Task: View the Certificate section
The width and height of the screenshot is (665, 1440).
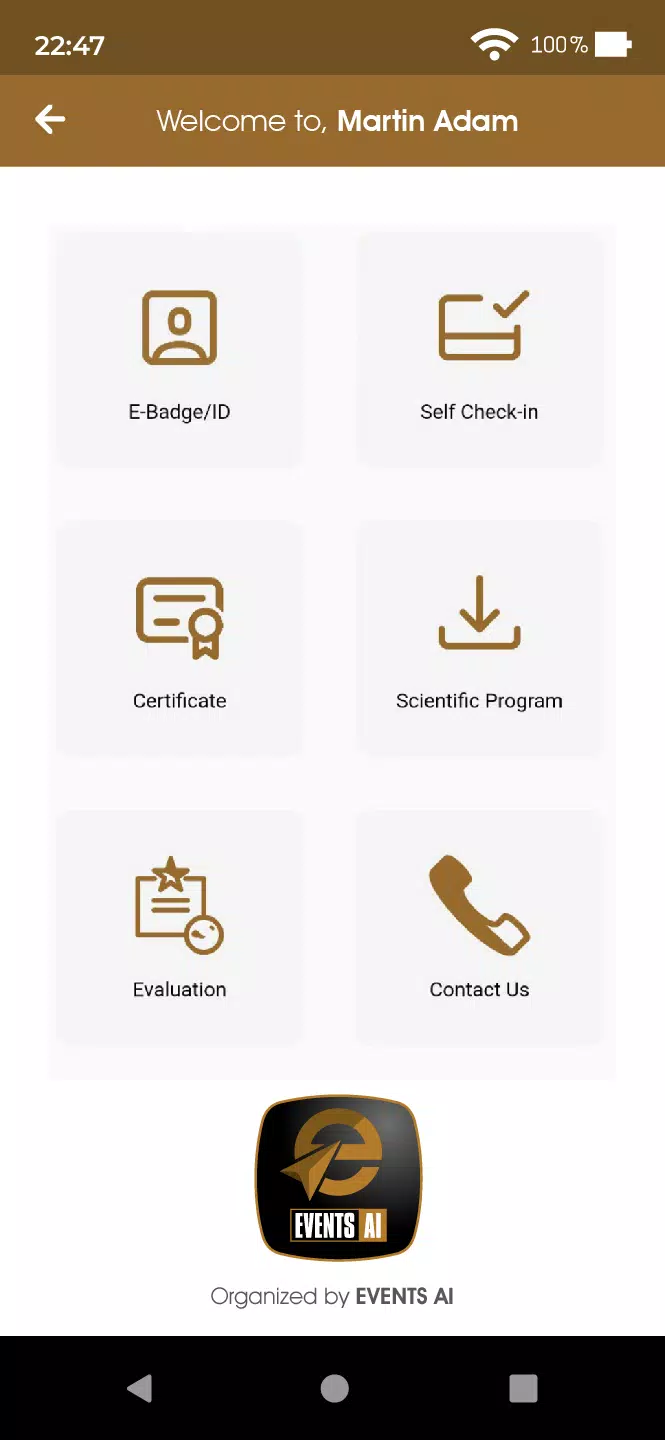Action: point(180,640)
